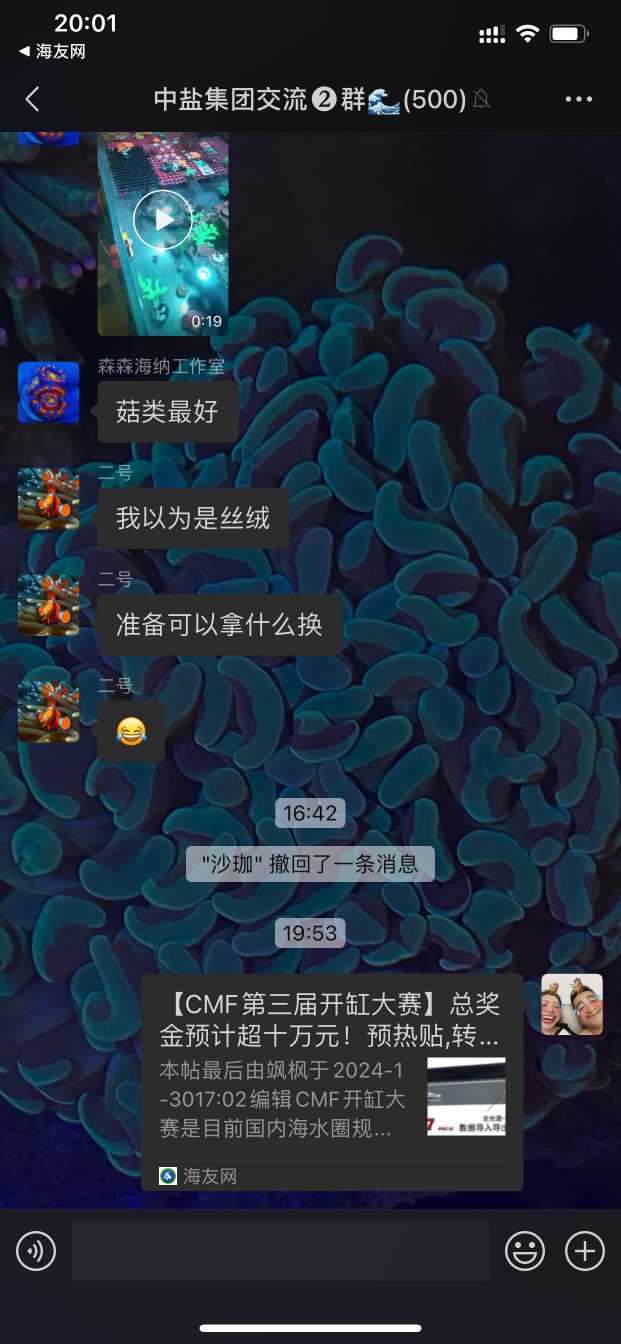Open the plus attachments menu
This screenshot has height=1344, width=621.
point(585,1251)
